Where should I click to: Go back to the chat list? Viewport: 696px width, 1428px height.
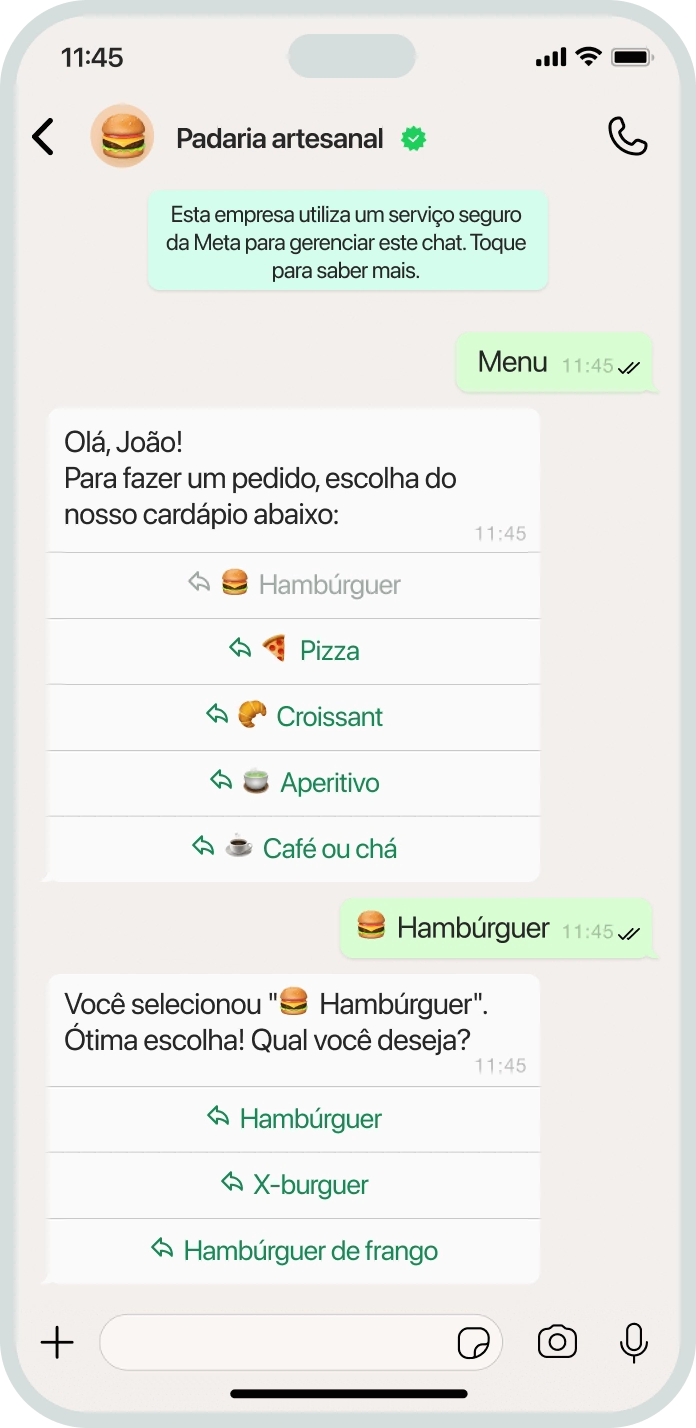[43, 137]
